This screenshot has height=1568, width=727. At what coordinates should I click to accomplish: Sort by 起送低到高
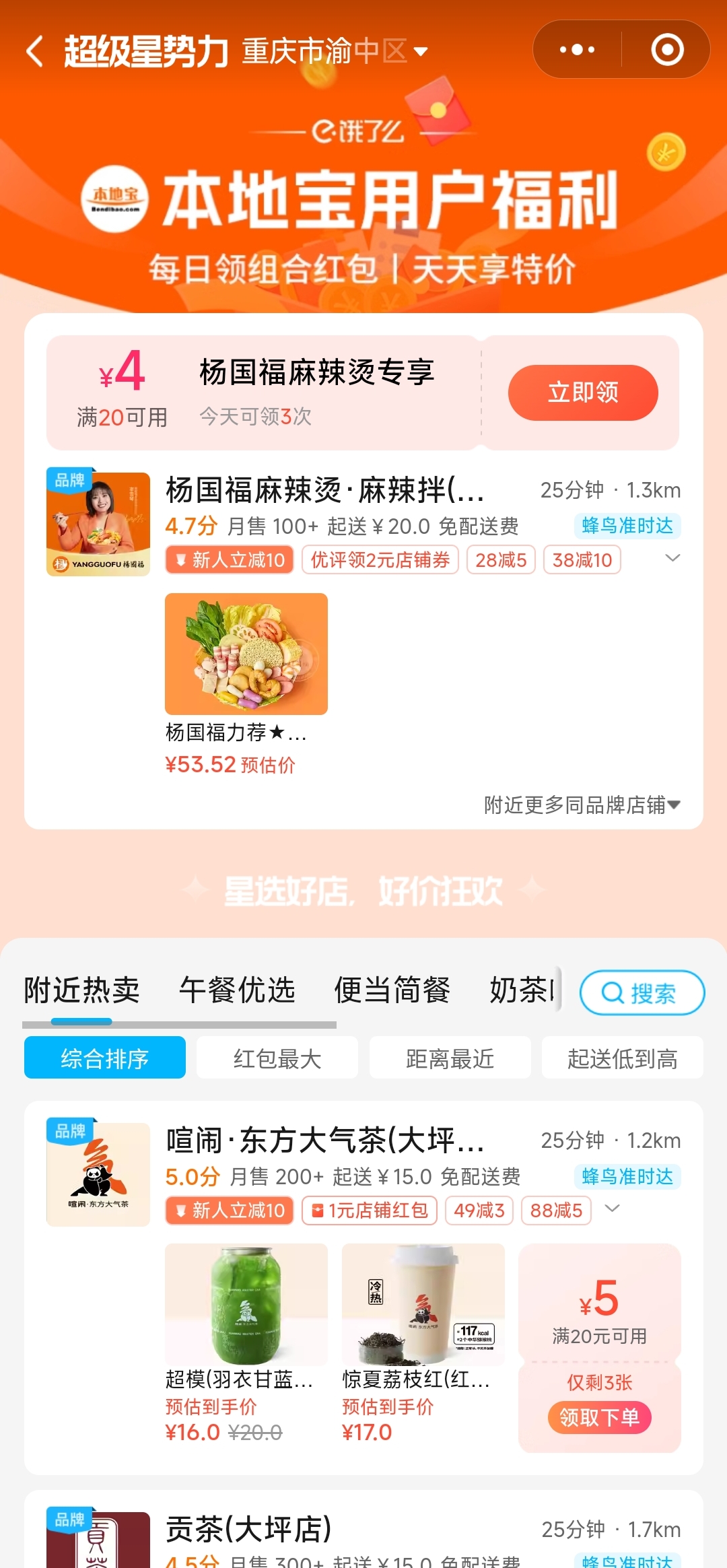(622, 1058)
